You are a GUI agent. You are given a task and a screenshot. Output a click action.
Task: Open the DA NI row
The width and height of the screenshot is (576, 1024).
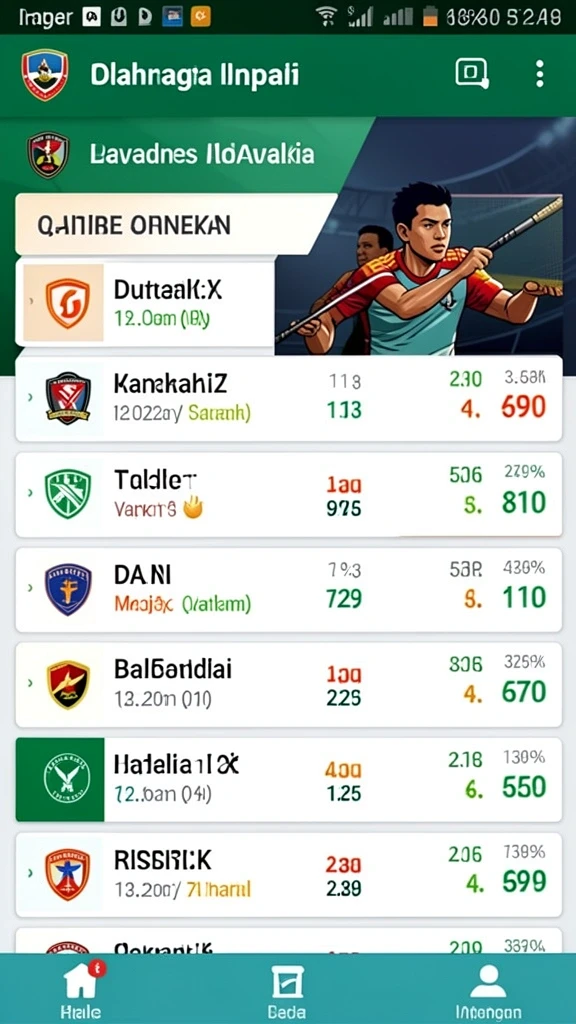289,590
